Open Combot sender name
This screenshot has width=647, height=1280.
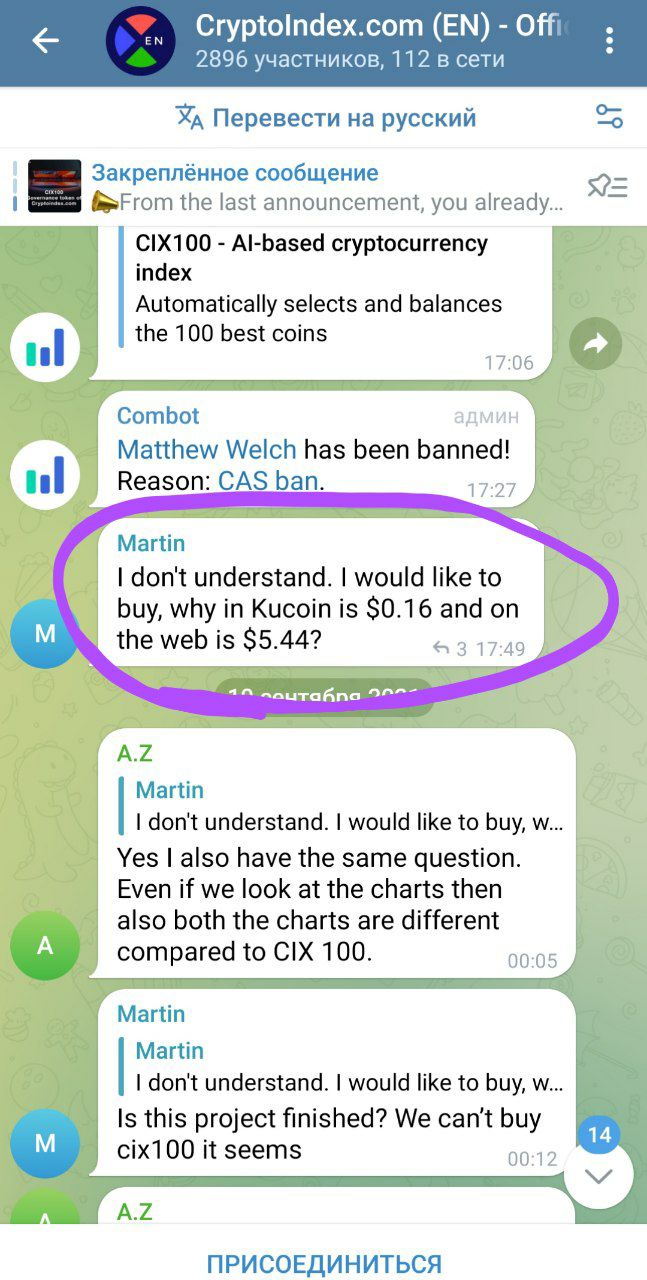(158, 416)
